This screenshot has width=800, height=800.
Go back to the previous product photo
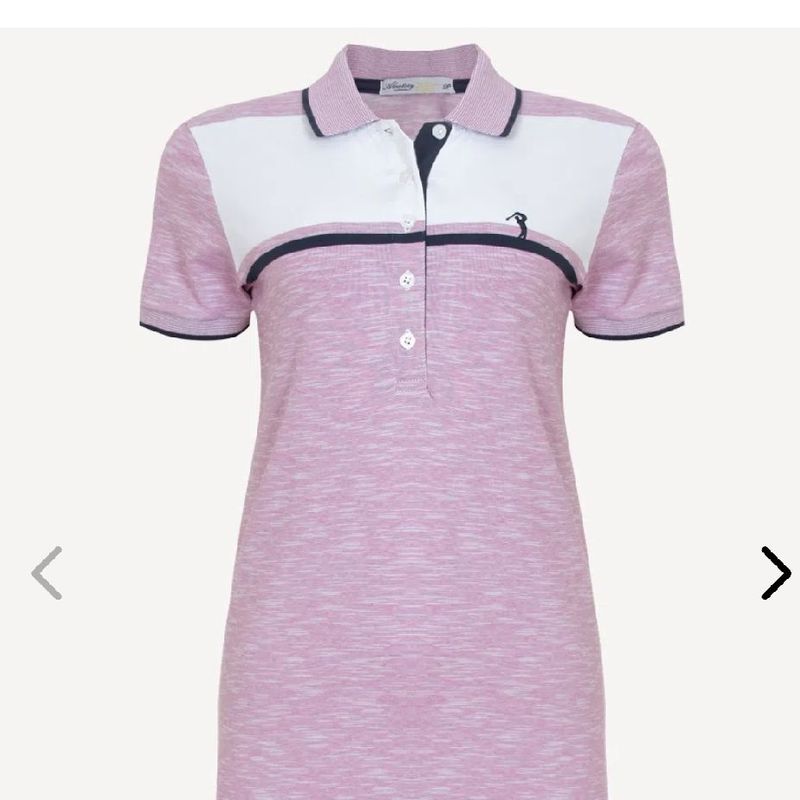click(x=47, y=572)
